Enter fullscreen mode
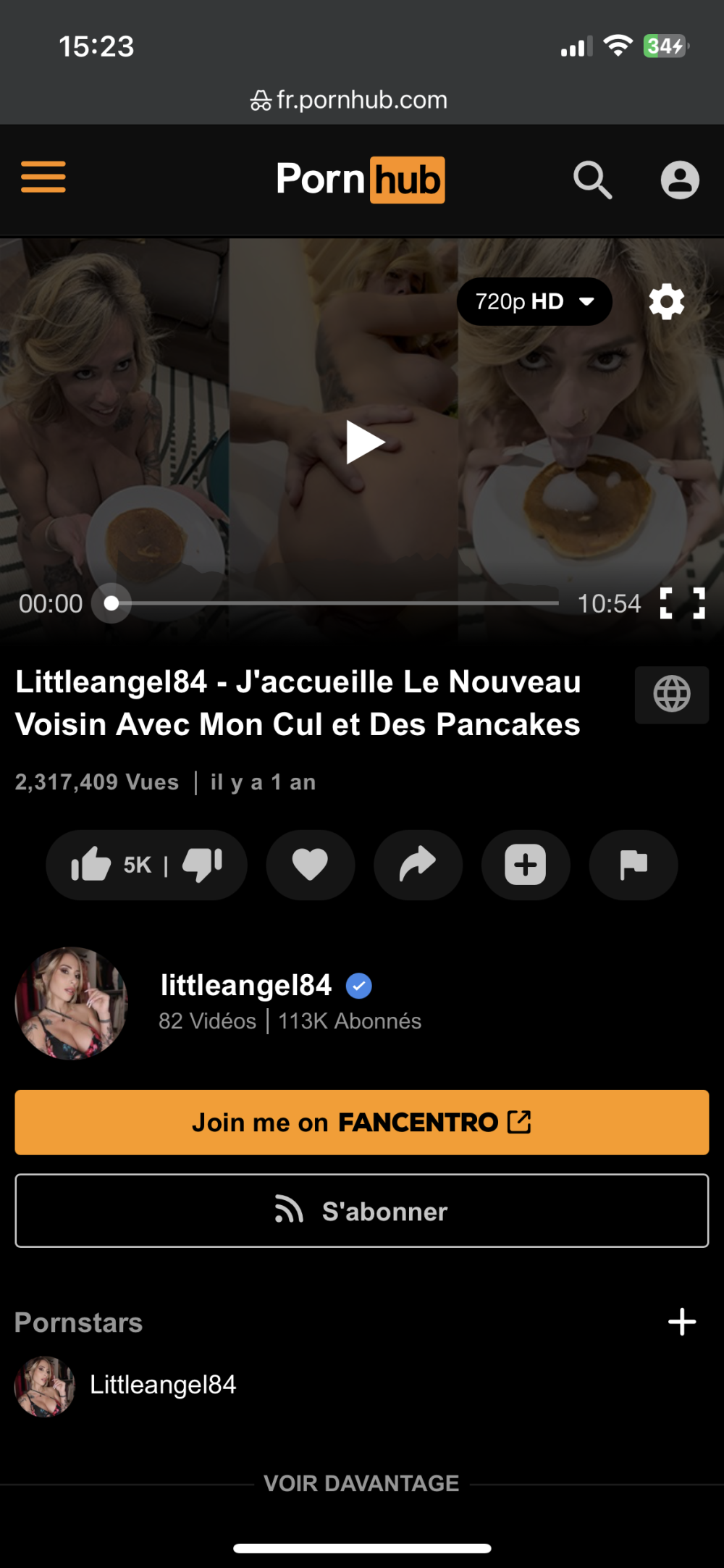Viewport: 724px width, 1568px height. point(682,603)
